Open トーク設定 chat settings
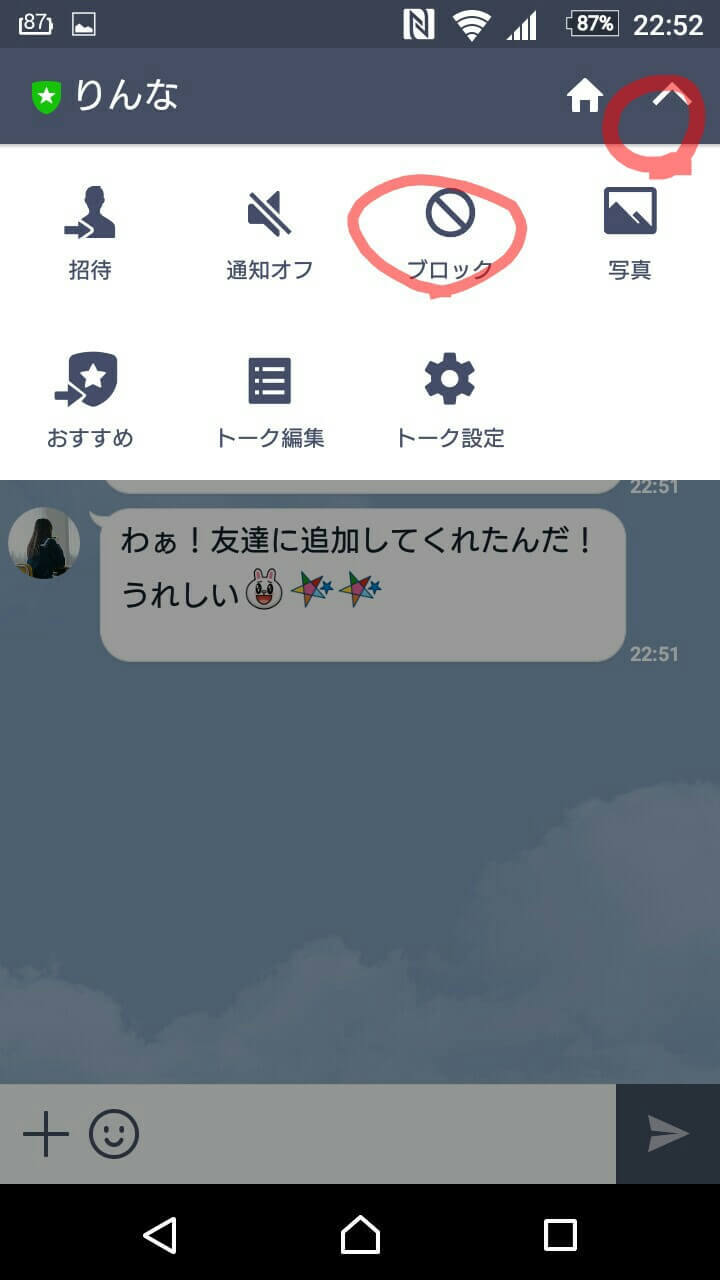Screen dimensions: 720x1280 coord(449,400)
